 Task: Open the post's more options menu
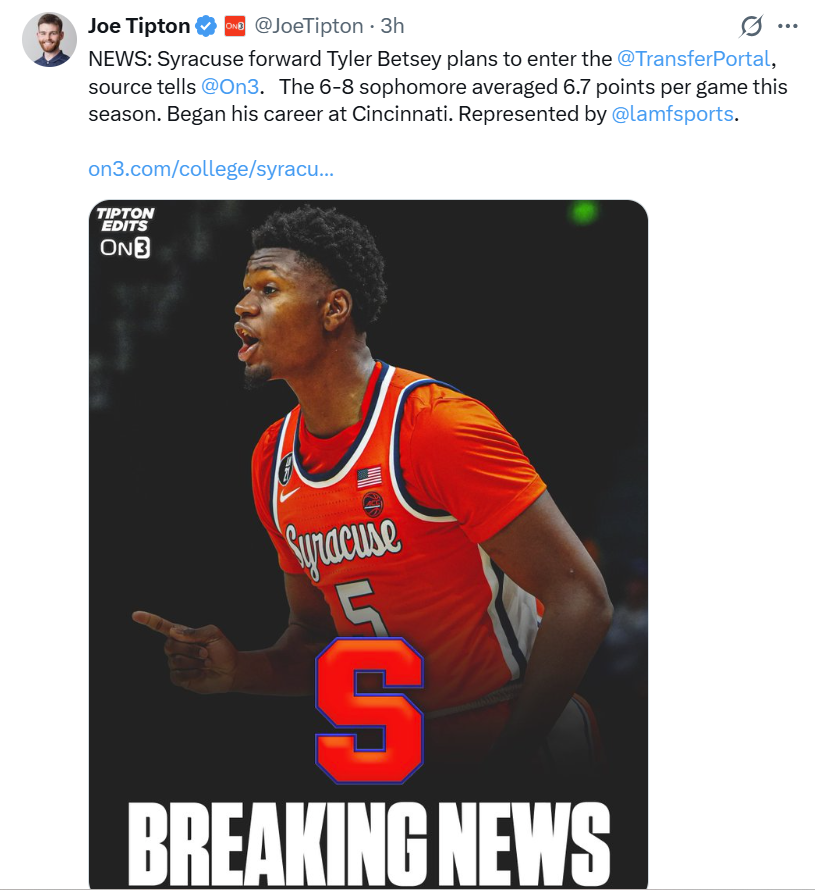click(788, 27)
